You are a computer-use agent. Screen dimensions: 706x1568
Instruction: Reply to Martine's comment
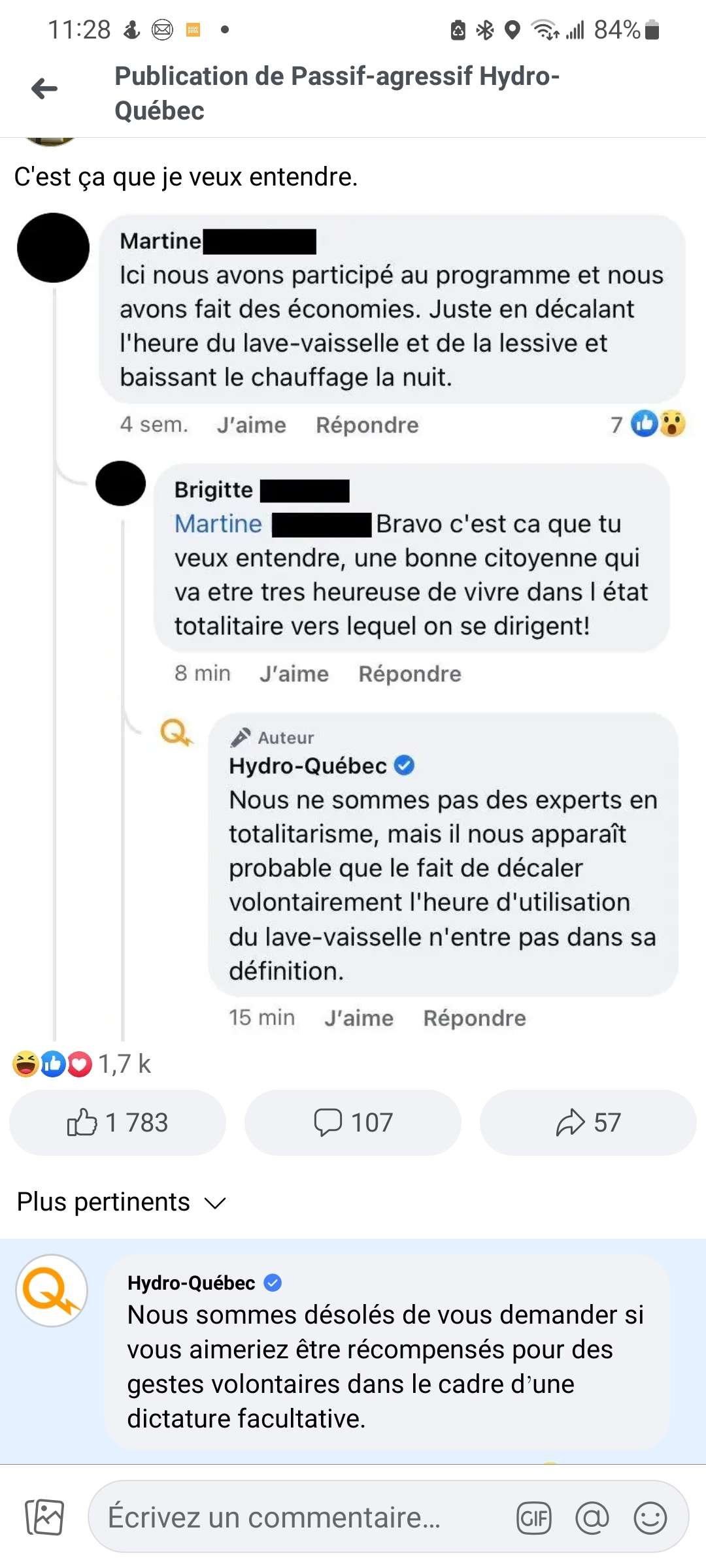point(367,425)
